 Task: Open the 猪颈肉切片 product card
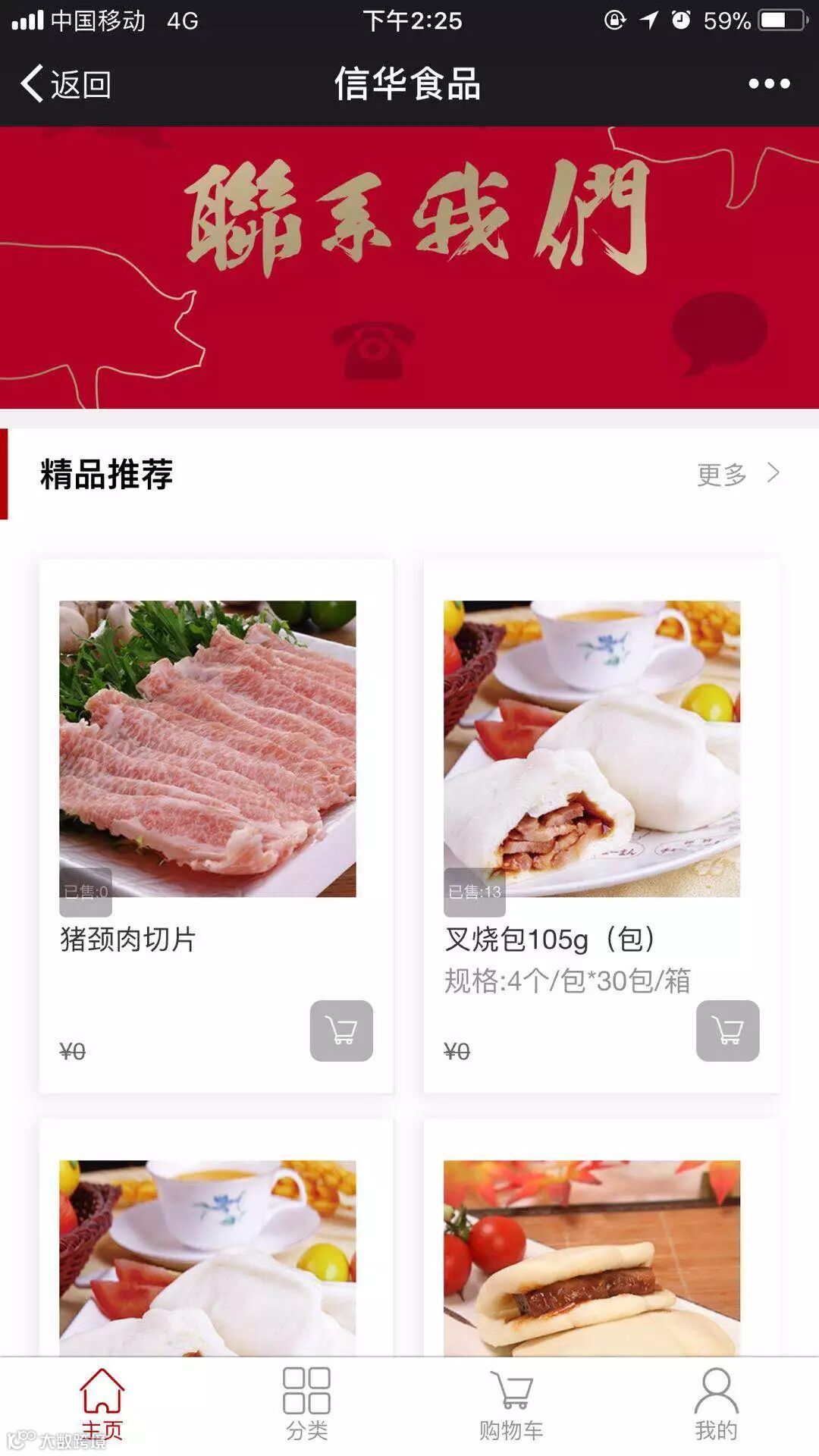tap(207, 748)
